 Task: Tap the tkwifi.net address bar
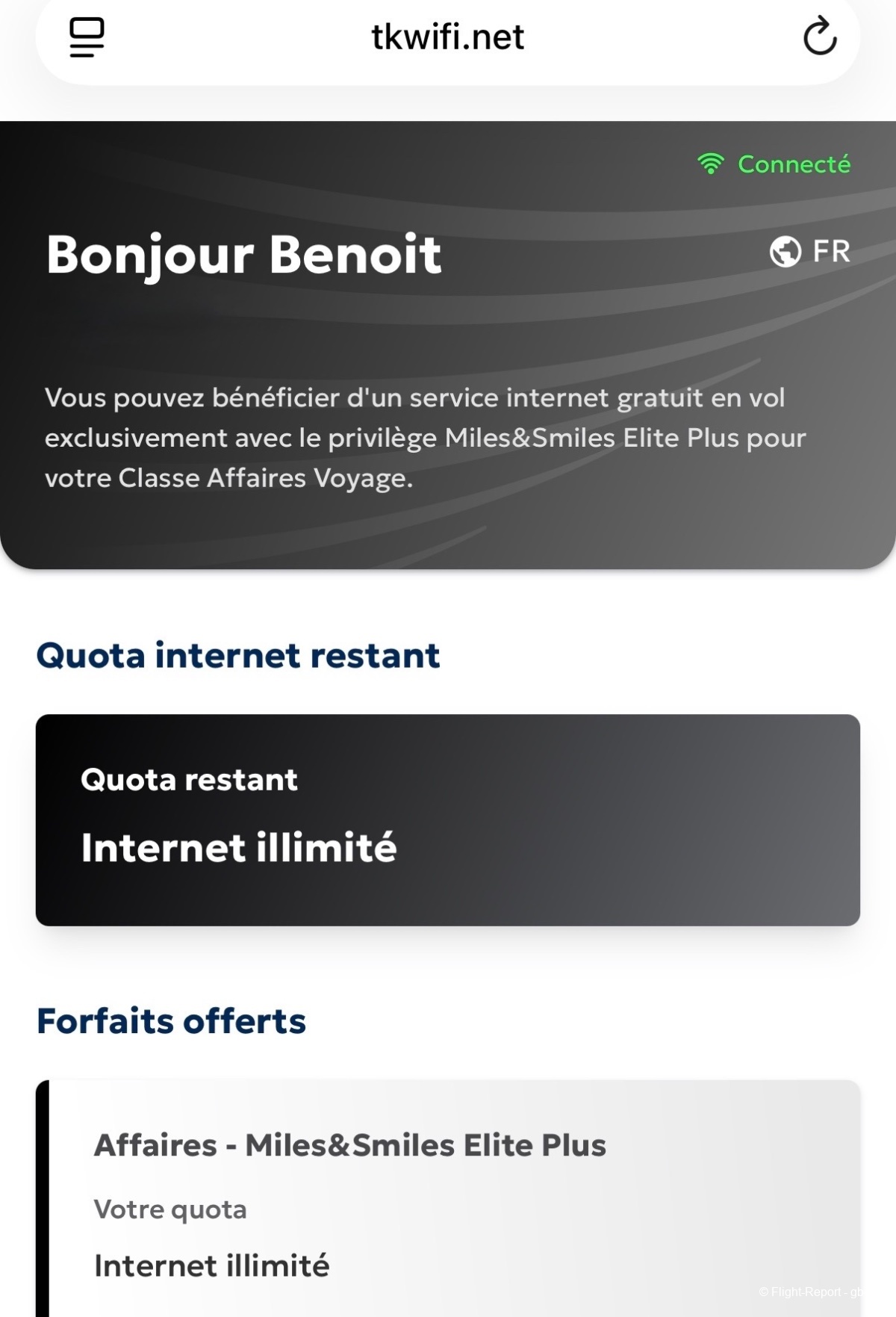tap(448, 37)
